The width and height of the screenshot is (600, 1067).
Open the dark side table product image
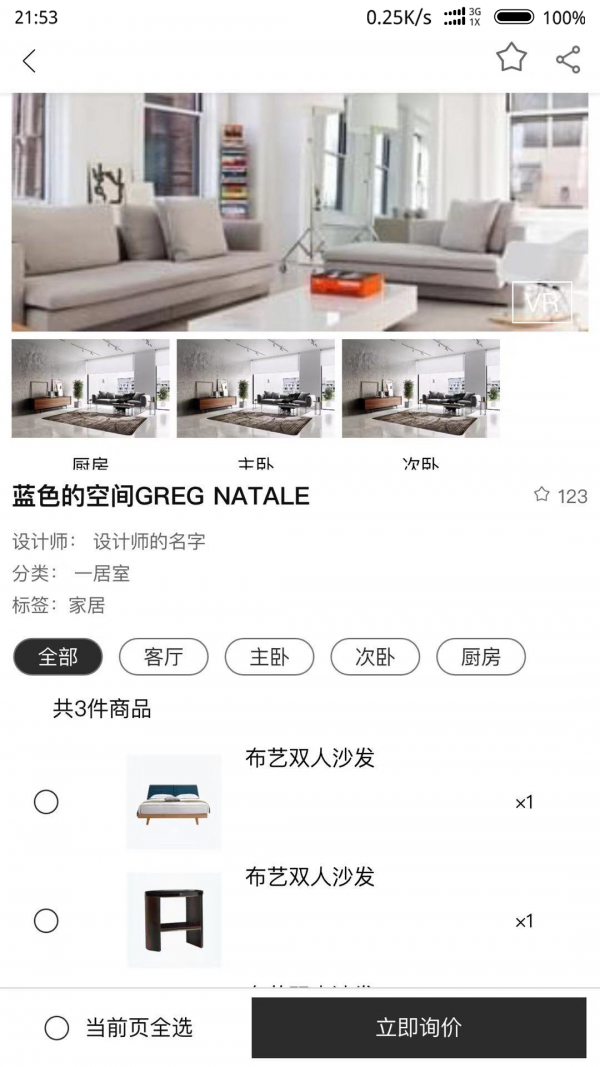(174, 920)
